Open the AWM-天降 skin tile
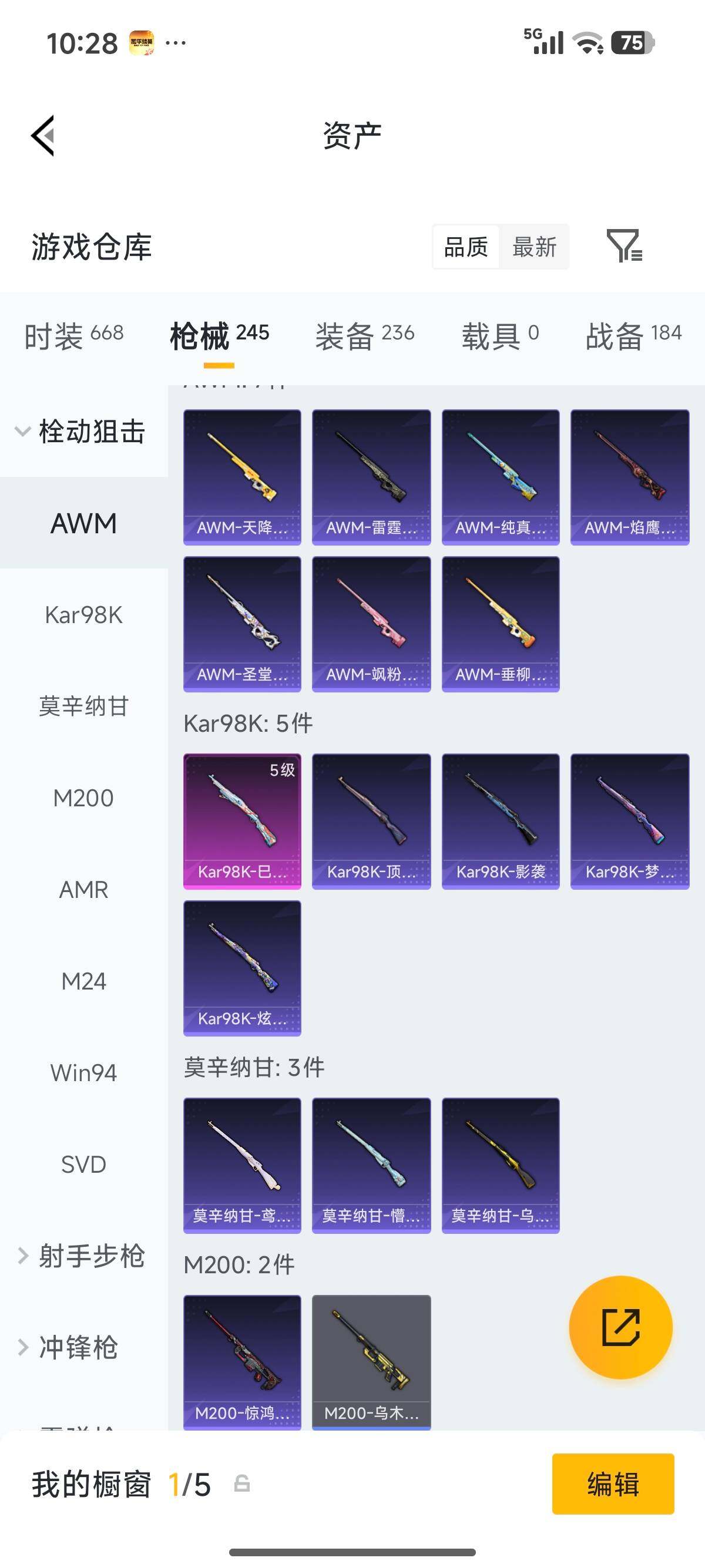Screen dimensions: 705x1568 [242, 477]
